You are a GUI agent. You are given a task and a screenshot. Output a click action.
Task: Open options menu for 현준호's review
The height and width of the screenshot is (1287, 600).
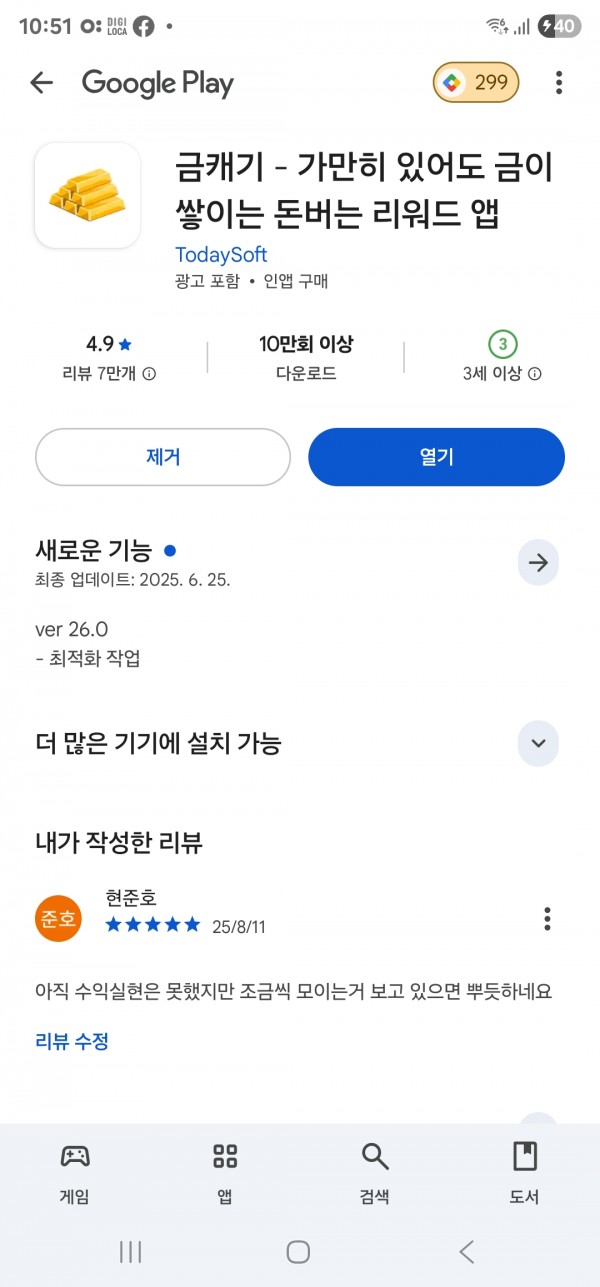pos(547,918)
